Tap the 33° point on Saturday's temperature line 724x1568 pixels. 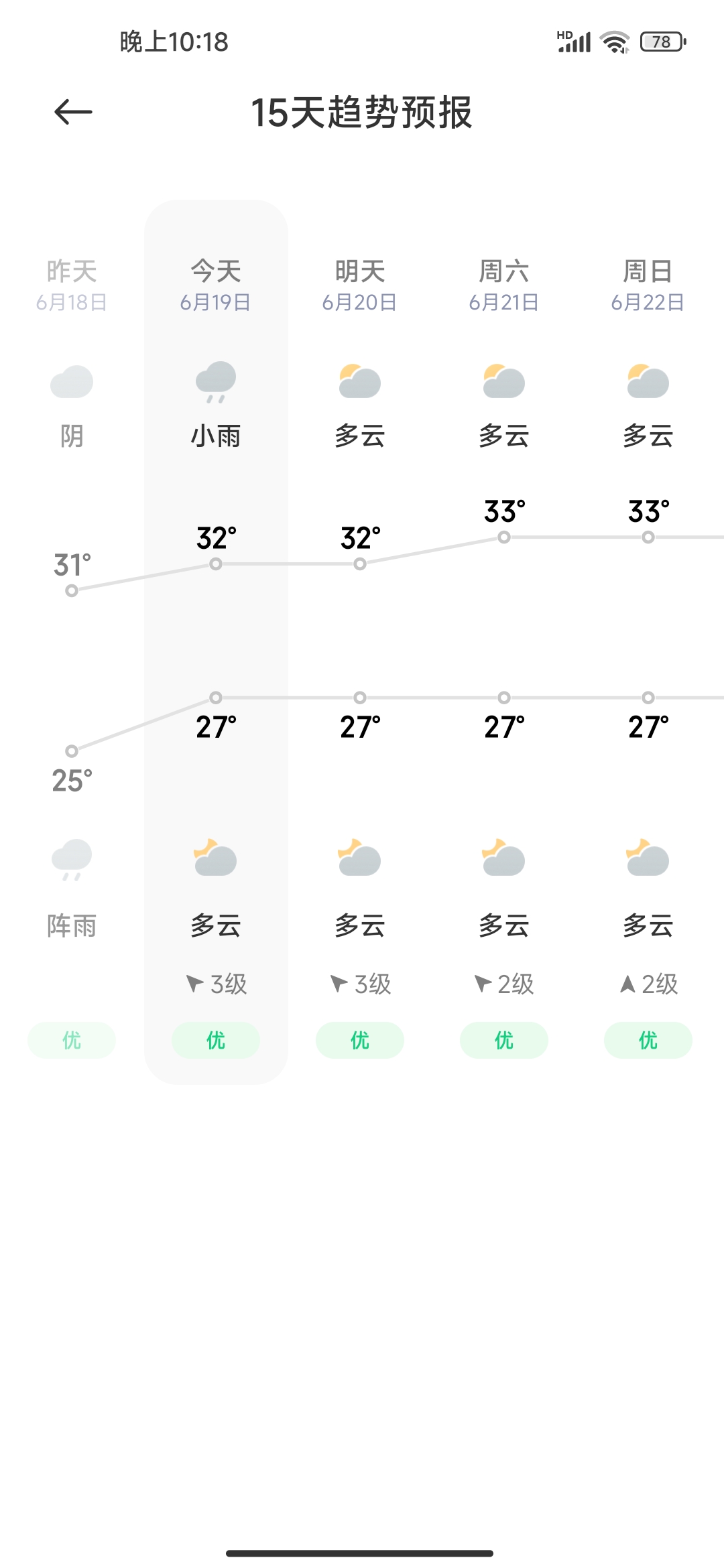coord(504,536)
